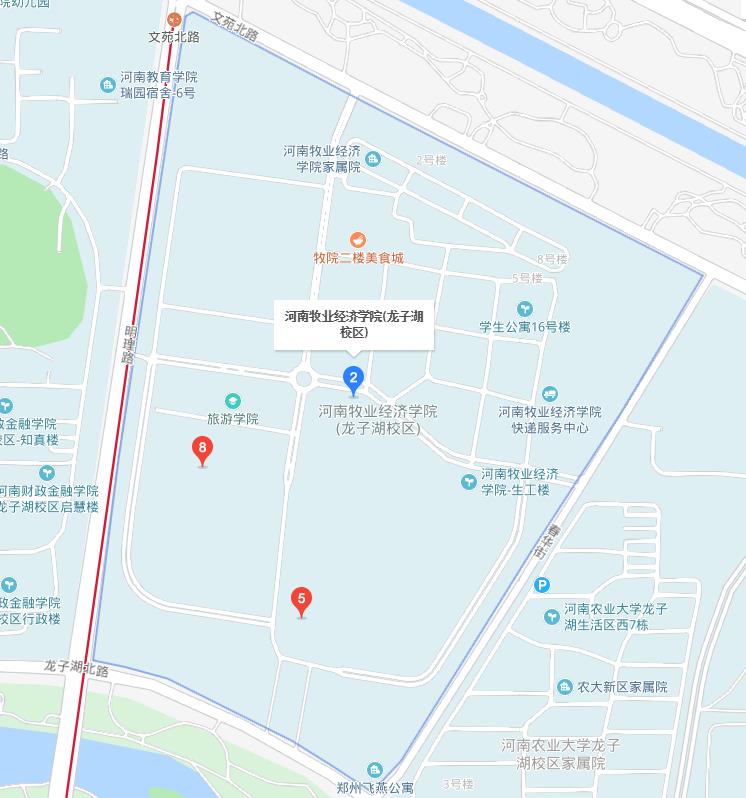
Task: Tap the 农大新区家属院 map point
Action: (566, 687)
